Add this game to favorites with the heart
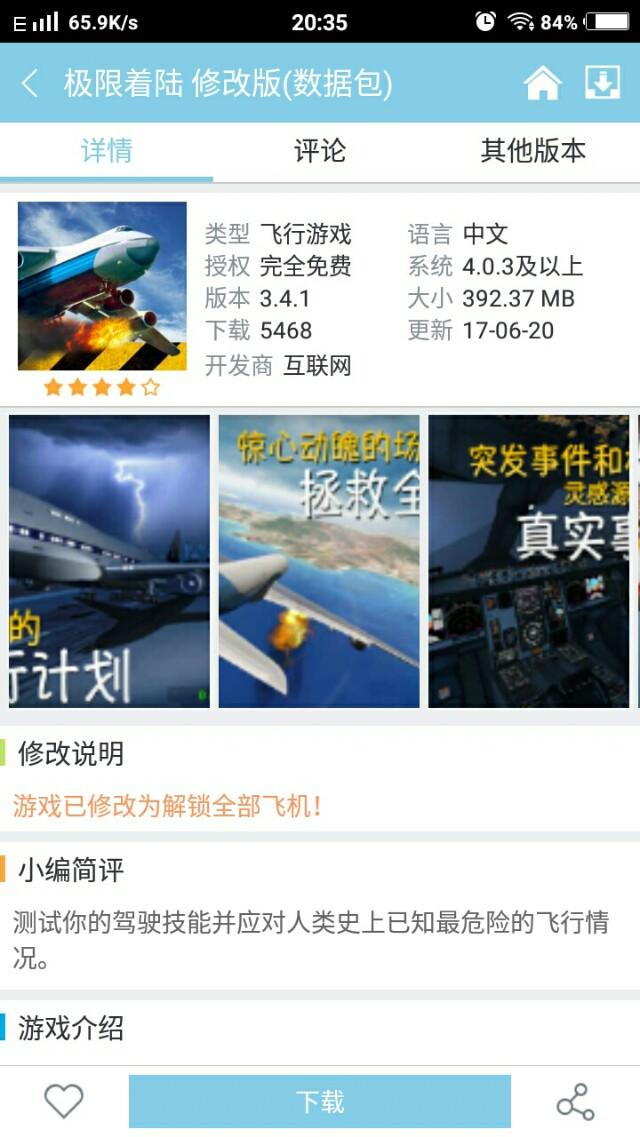Screen dimensions: 640x1137 pos(64,1101)
